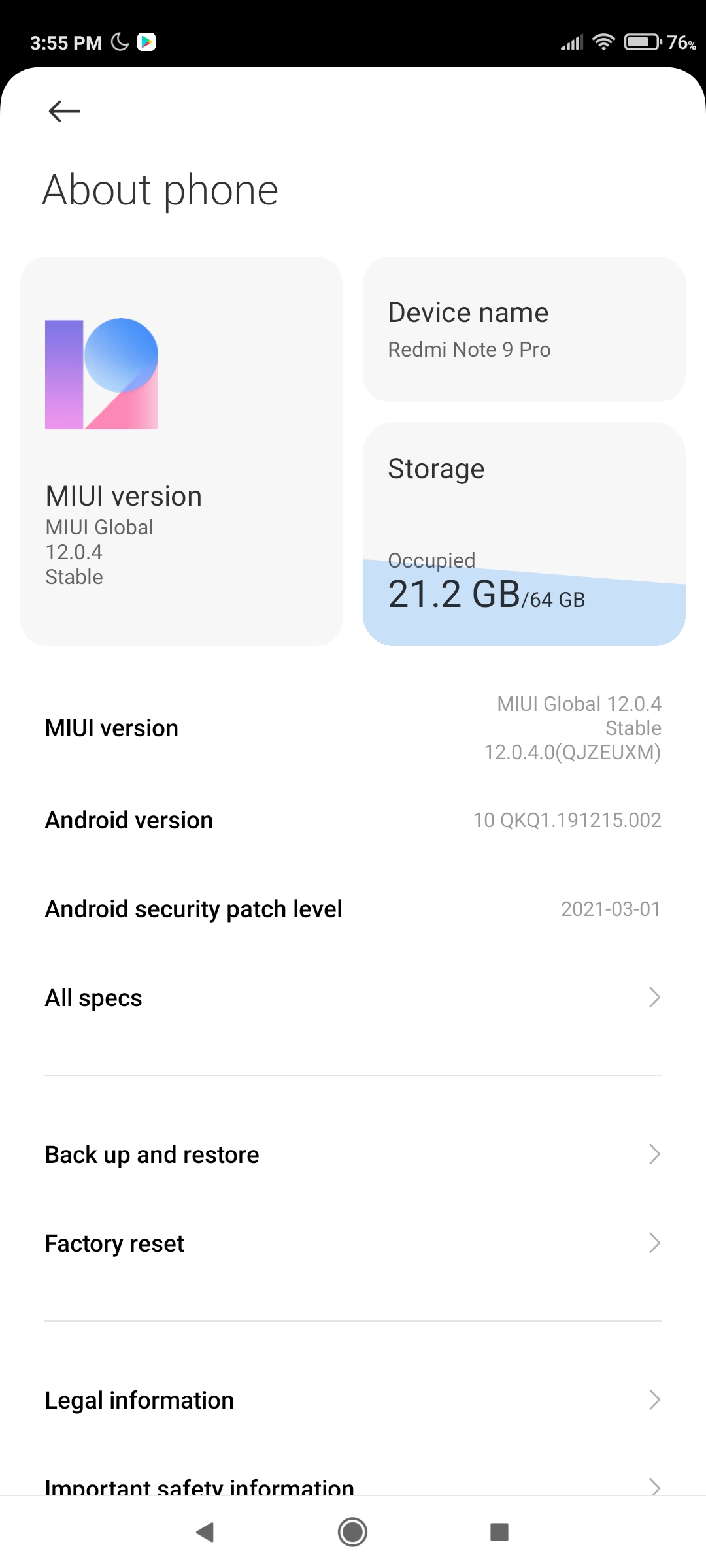Go back using the top arrow
Image resolution: width=706 pixels, height=1568 pixels.
click(x=64, y=111)
